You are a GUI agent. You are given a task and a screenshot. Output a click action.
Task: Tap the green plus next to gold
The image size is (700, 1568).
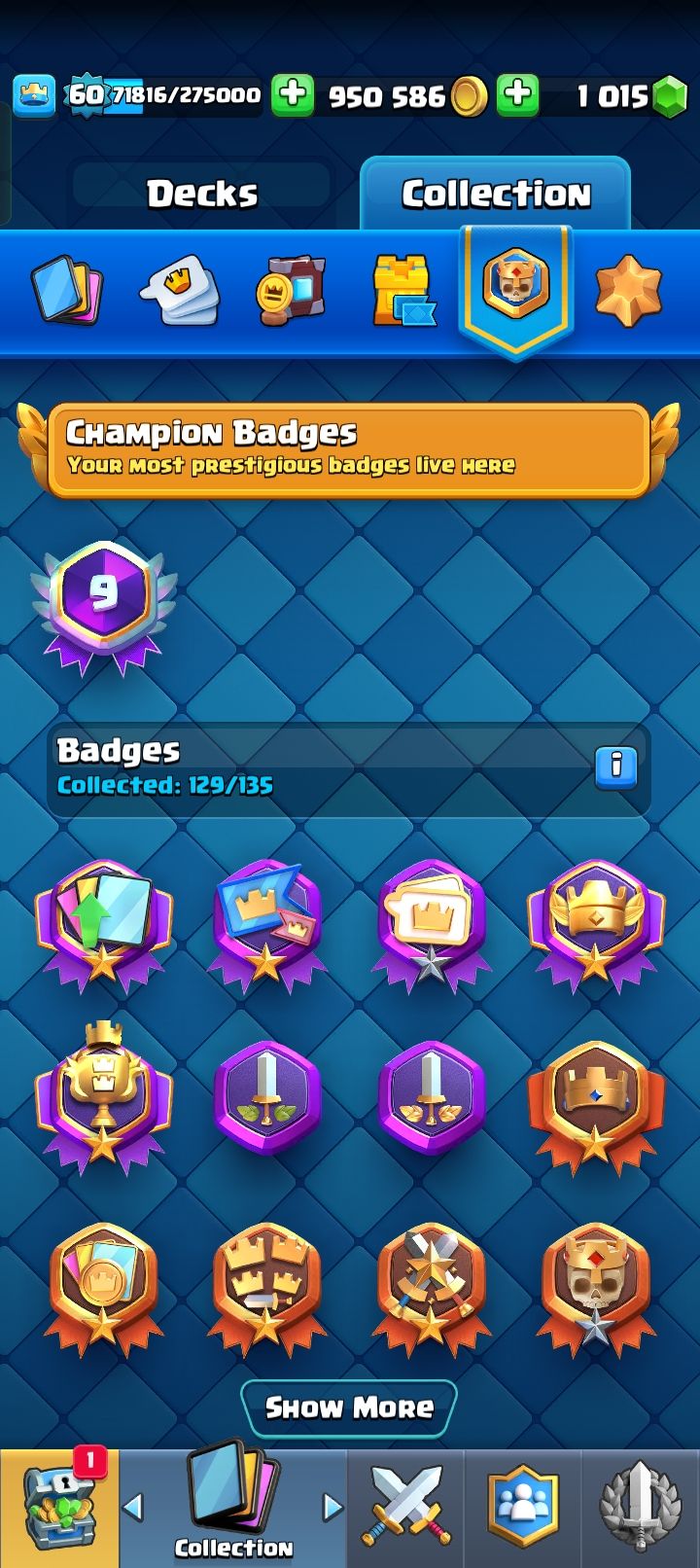tap(292, 95)
